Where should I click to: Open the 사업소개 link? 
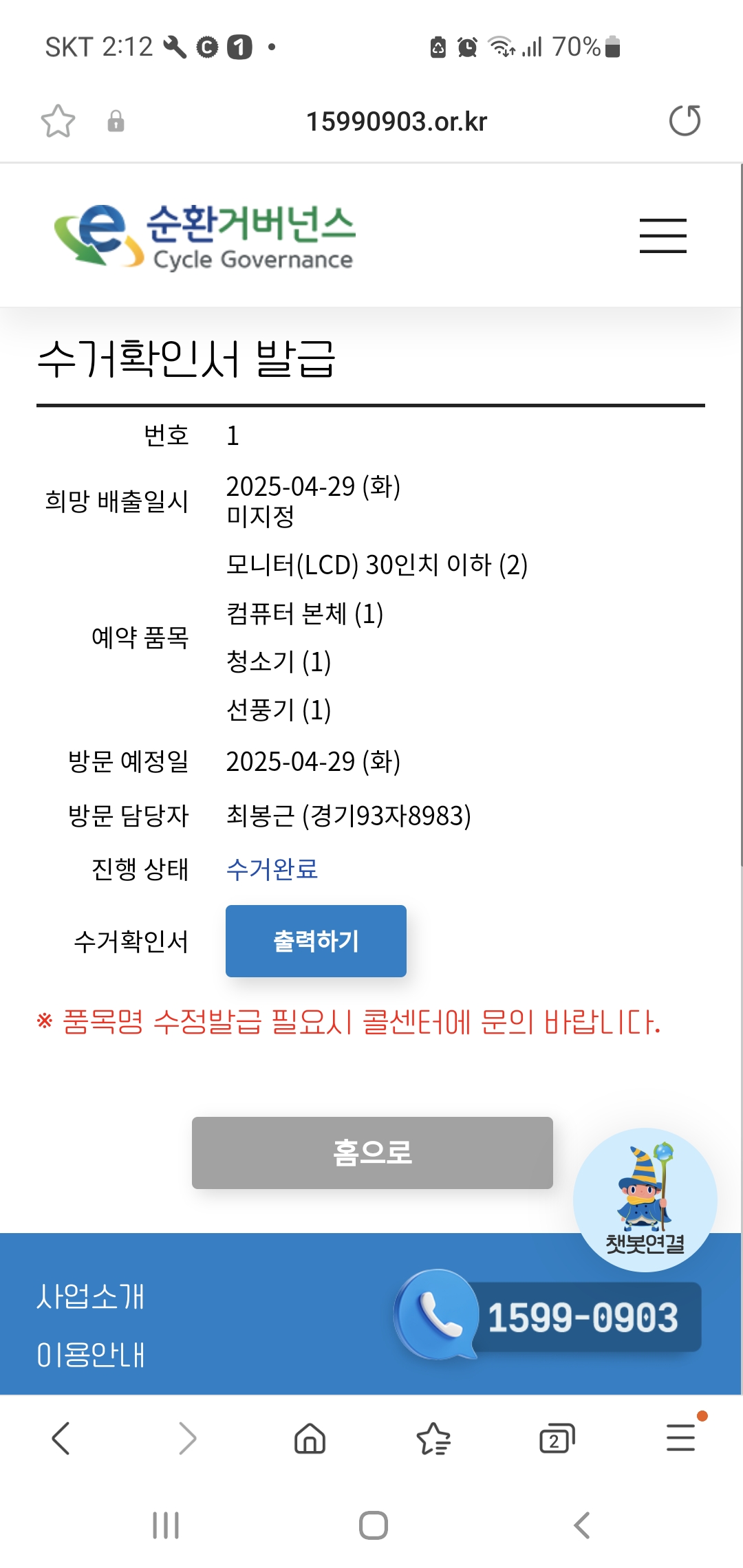click(x=90, y=1296)
